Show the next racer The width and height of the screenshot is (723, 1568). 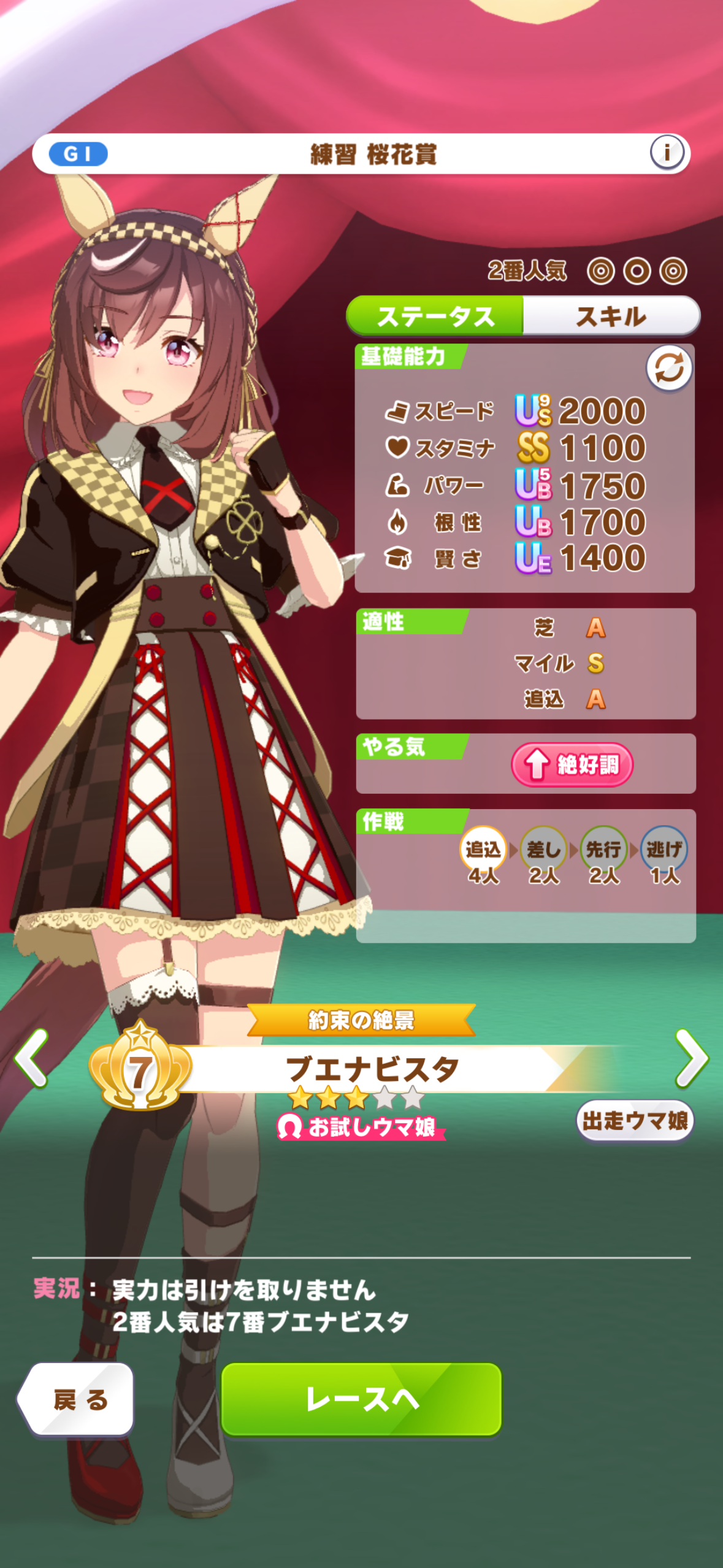(x=691, y=1058)
